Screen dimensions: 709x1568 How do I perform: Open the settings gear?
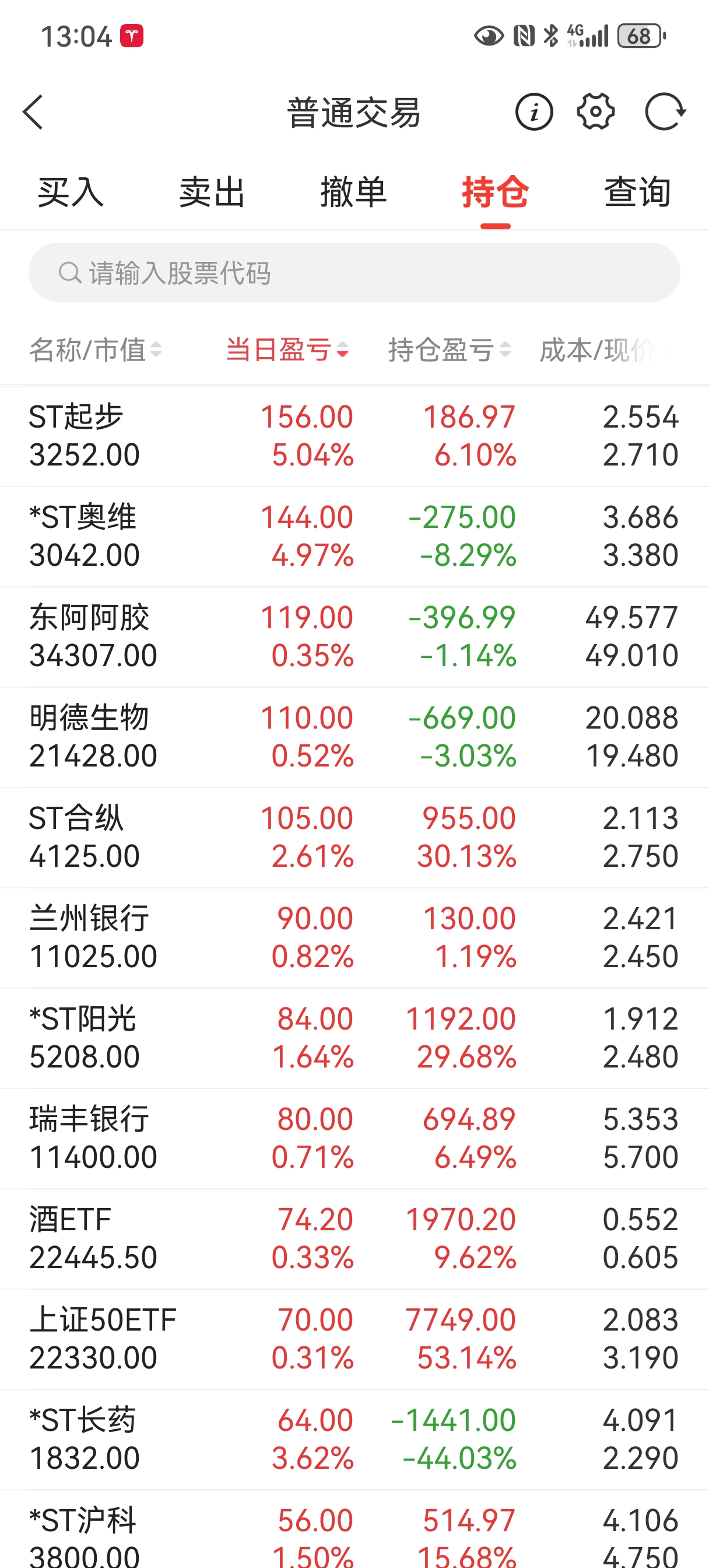click(x=595, y=112)
